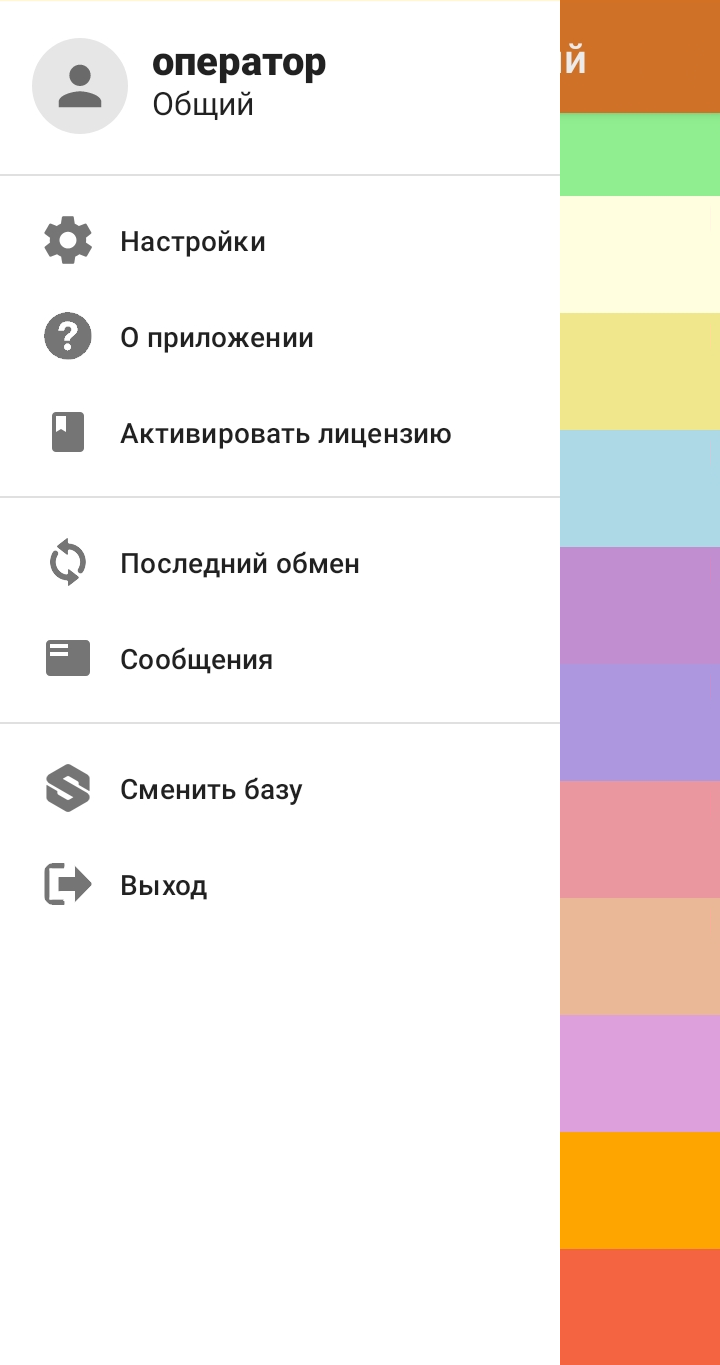Viewport: 720px width, 1365px height.
Task: Open Настройки settings
Action: [280, 242]
